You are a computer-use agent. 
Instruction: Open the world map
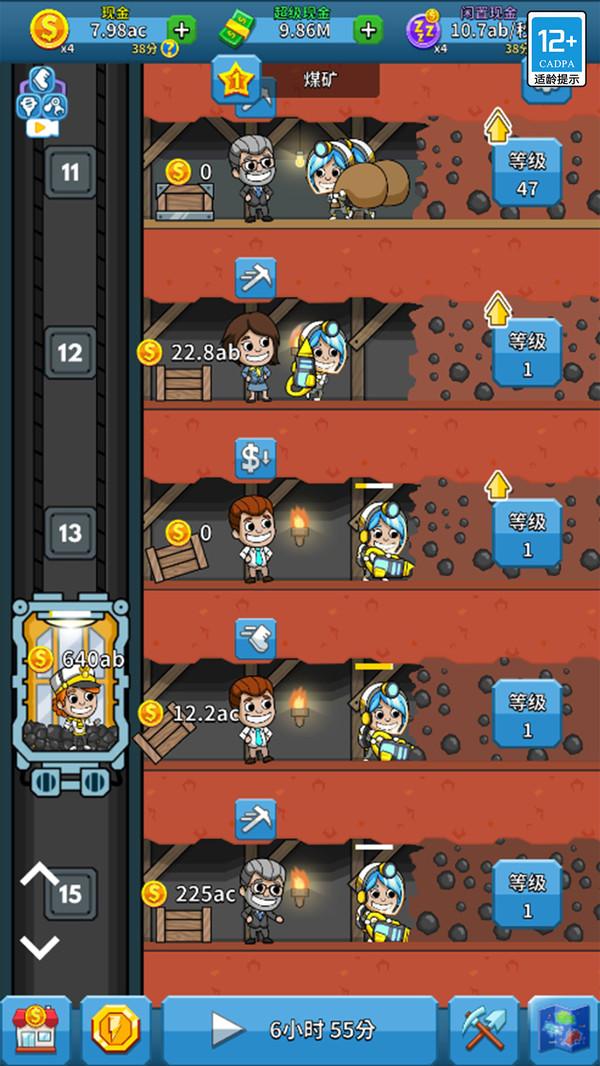click(x=562, y=1030)
